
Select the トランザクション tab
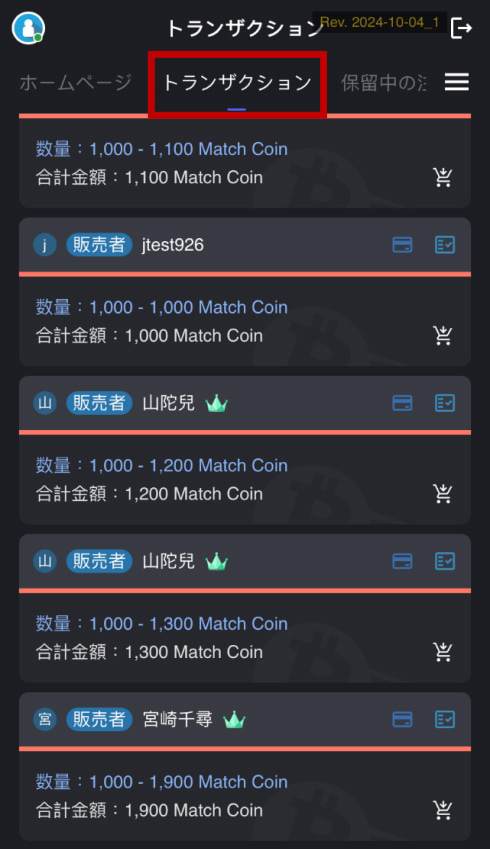click(237, 83)
